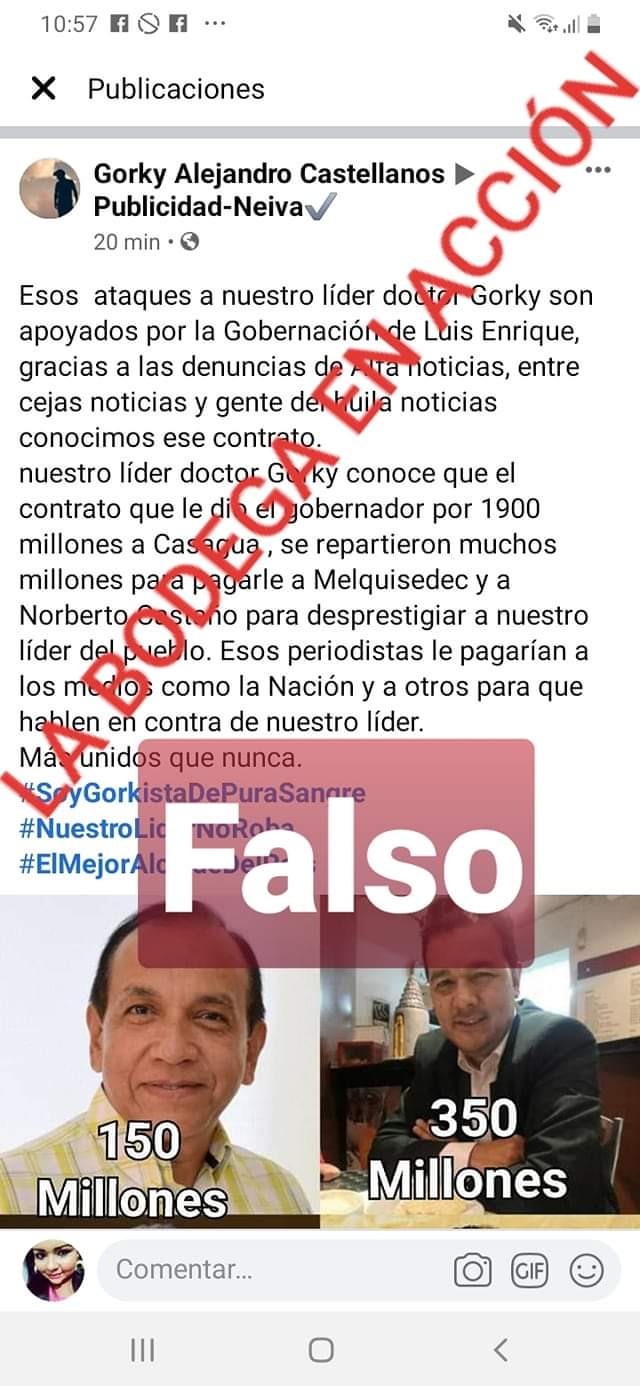Screen dimensions: 640x1386
Task: Close the Publicaciones view
Action: click(x=43, y=89)
